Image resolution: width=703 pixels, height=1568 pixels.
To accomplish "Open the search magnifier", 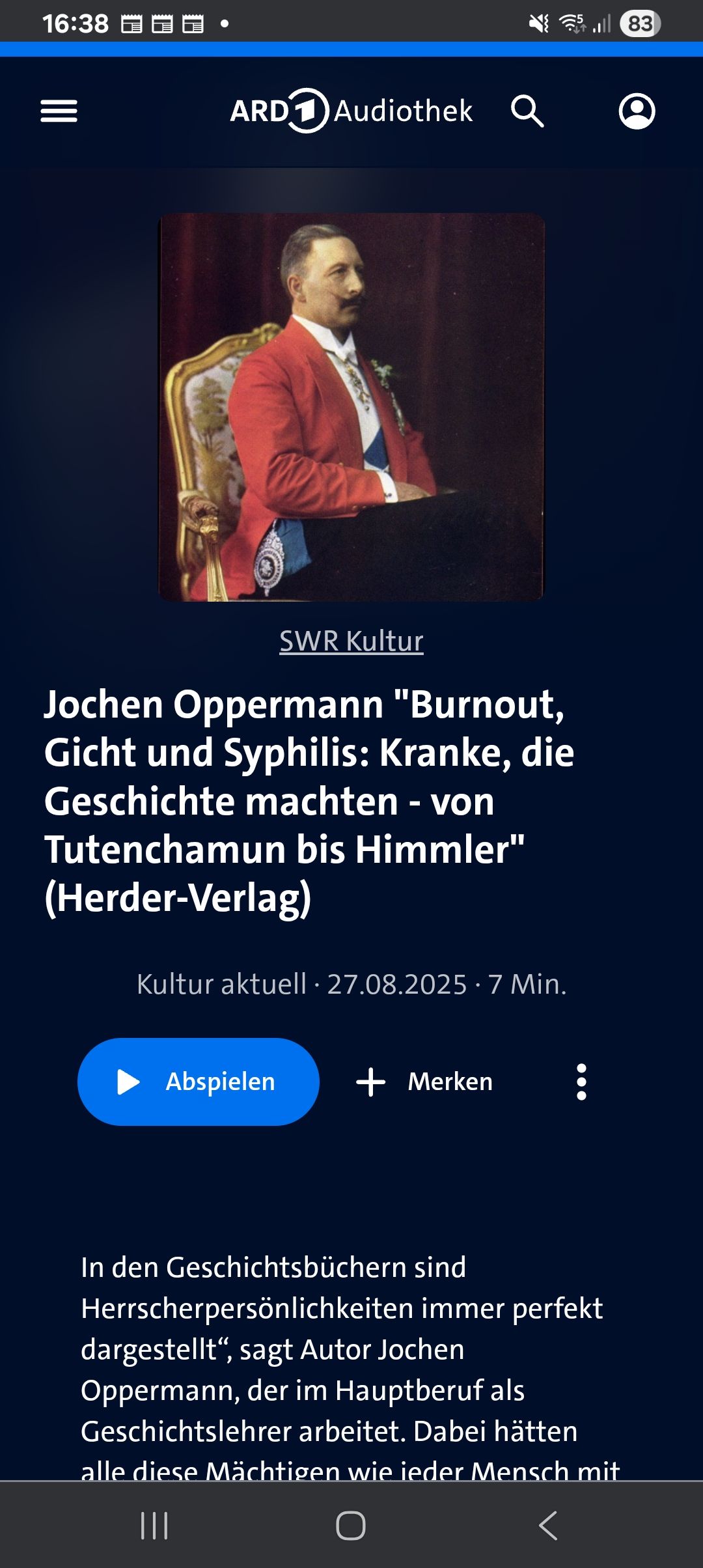I will (x=527, y=111).
